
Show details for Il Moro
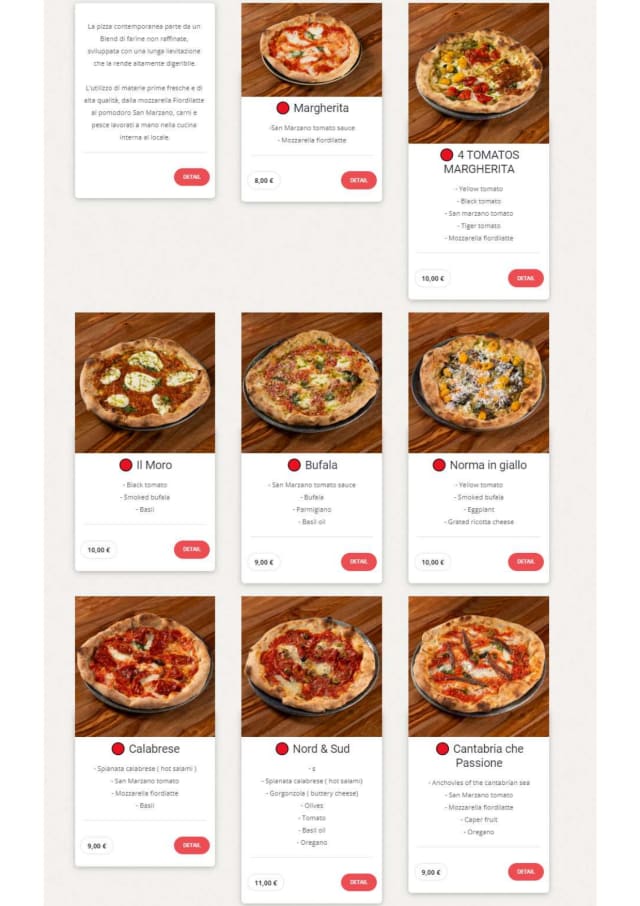[191, 549]
